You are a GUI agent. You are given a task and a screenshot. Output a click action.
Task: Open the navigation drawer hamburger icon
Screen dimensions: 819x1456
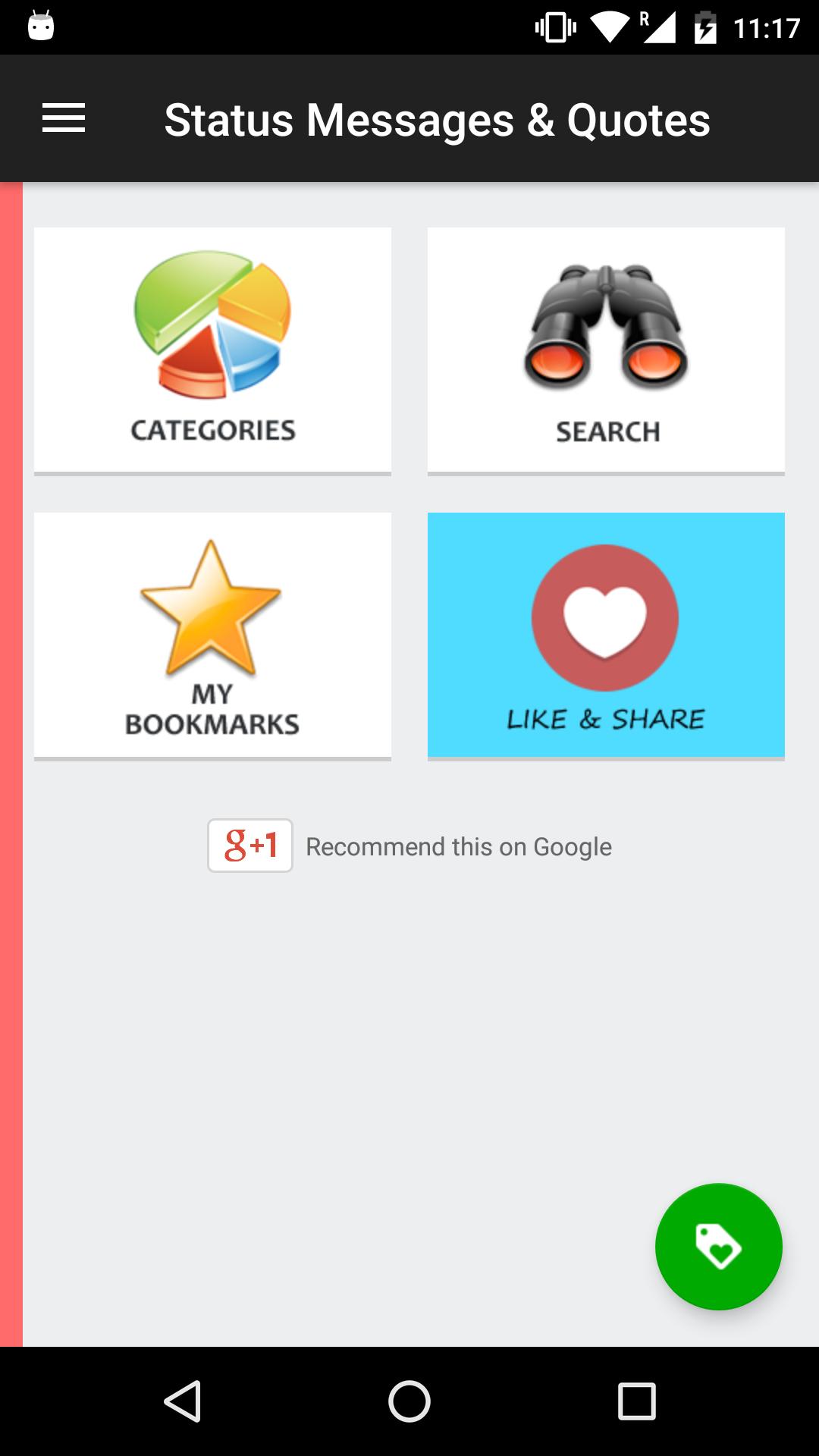click(x=63, y=118)
